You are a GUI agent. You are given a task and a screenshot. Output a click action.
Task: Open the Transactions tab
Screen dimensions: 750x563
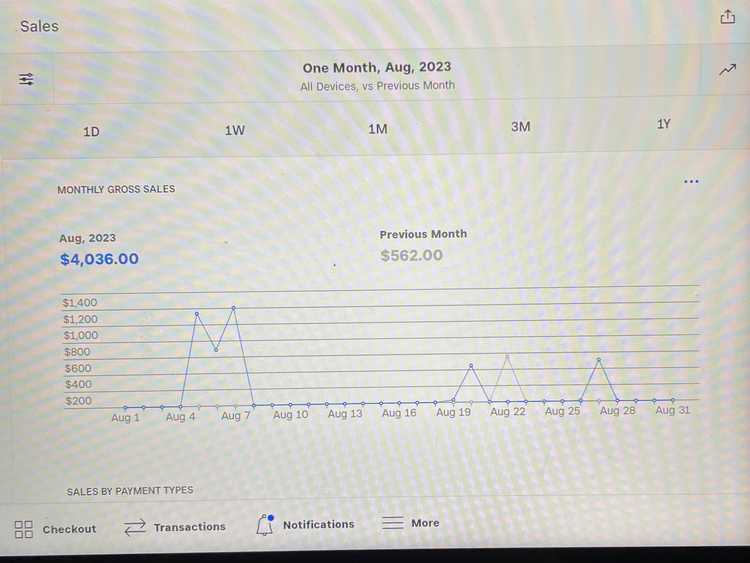[x=175, y=527]
